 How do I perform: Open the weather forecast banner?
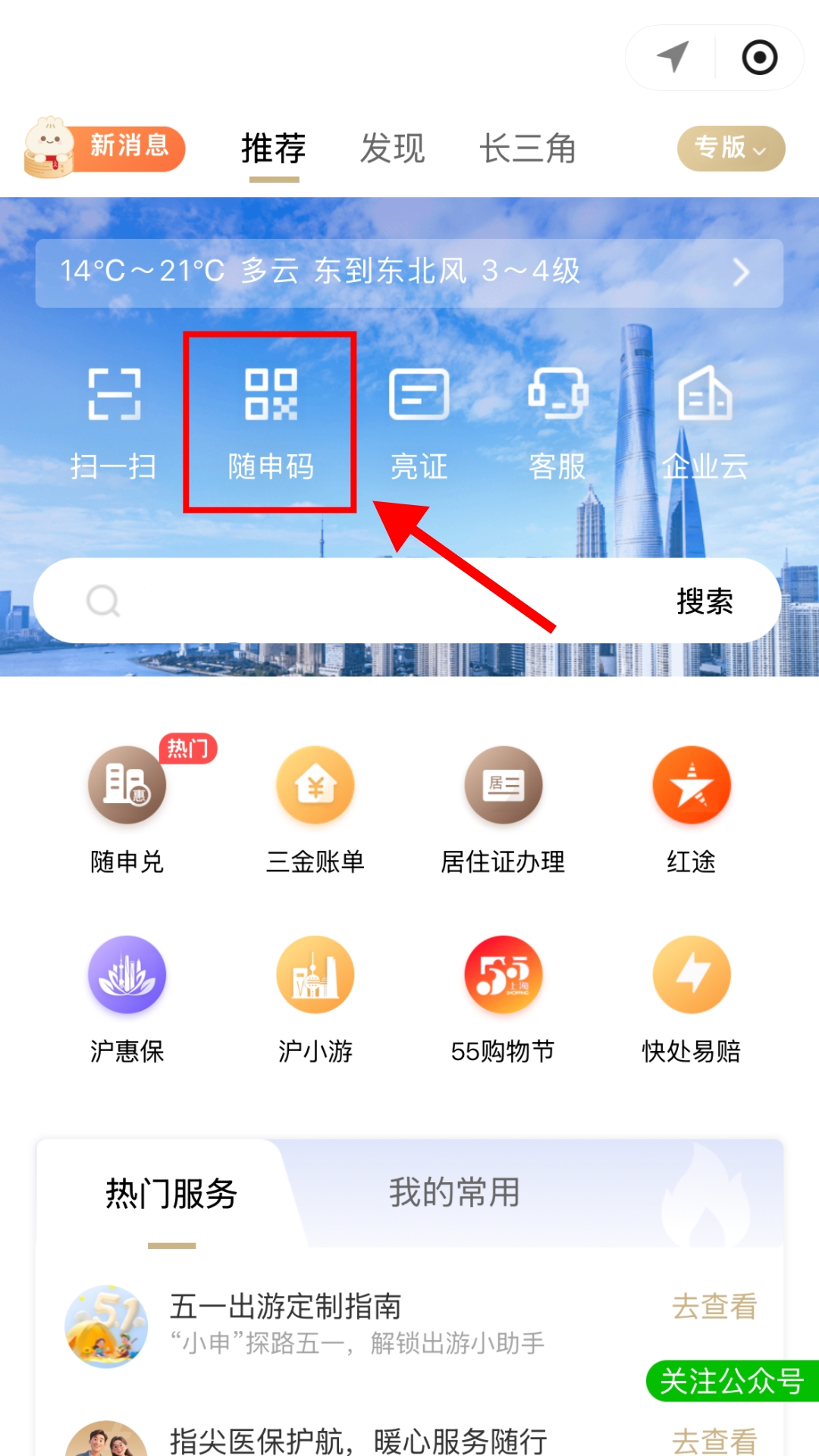pos(409,273)
